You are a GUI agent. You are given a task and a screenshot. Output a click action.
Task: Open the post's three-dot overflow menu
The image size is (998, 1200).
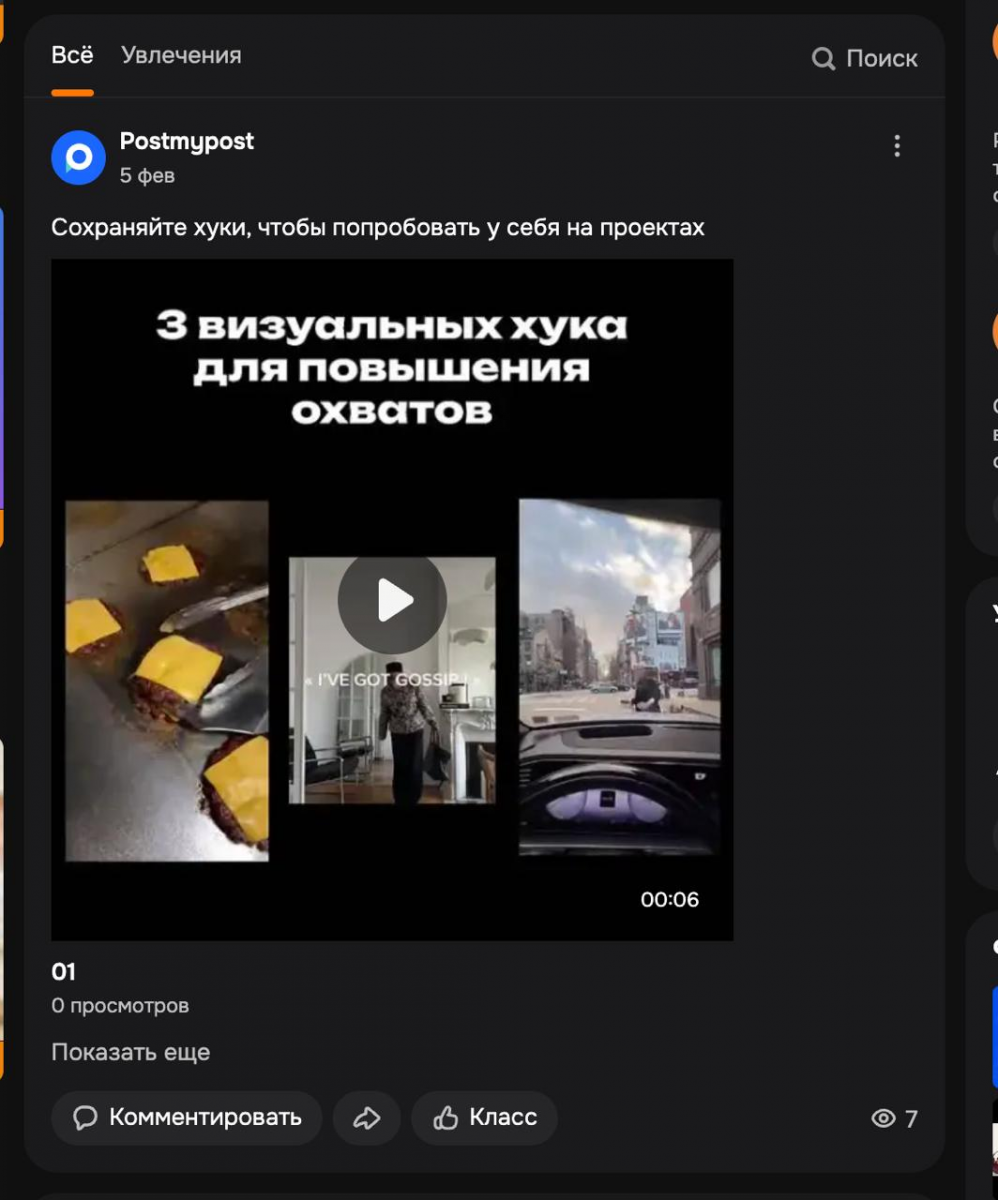tap(897, 146)
